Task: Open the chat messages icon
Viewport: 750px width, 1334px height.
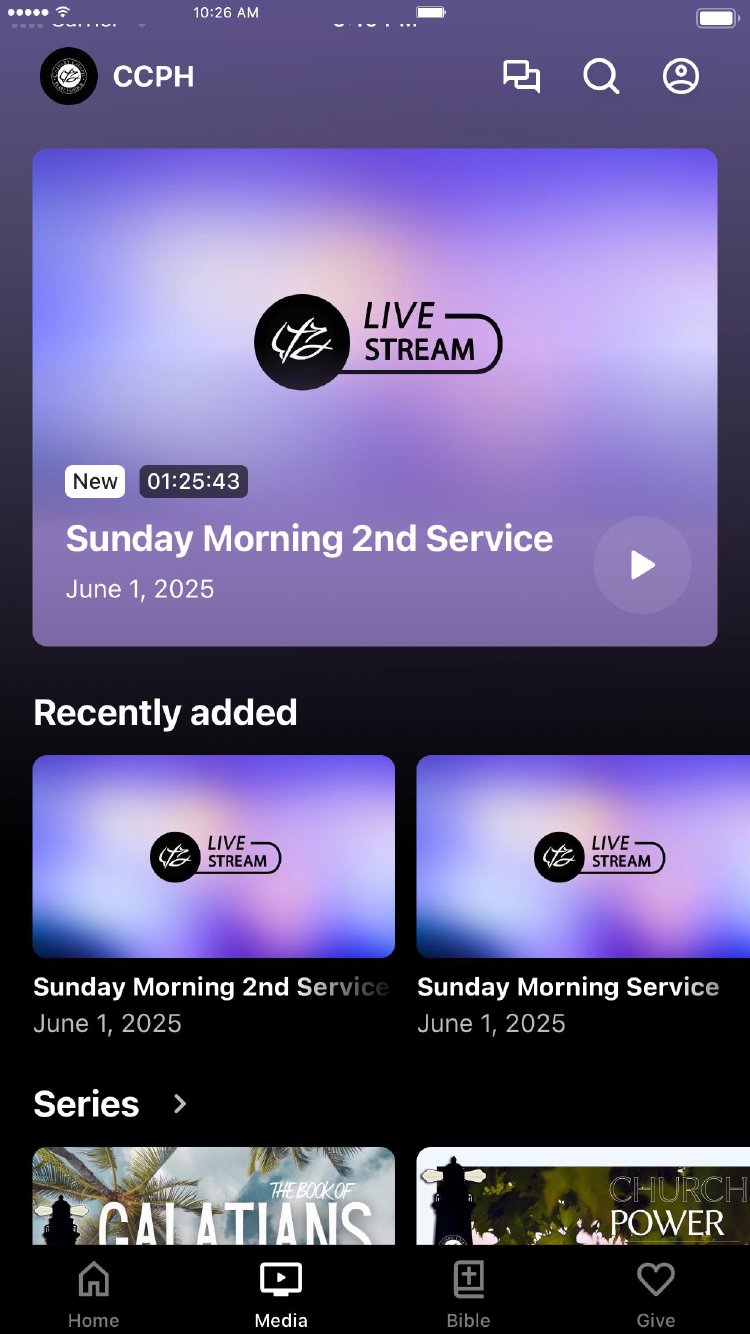Action: point(521,77)
